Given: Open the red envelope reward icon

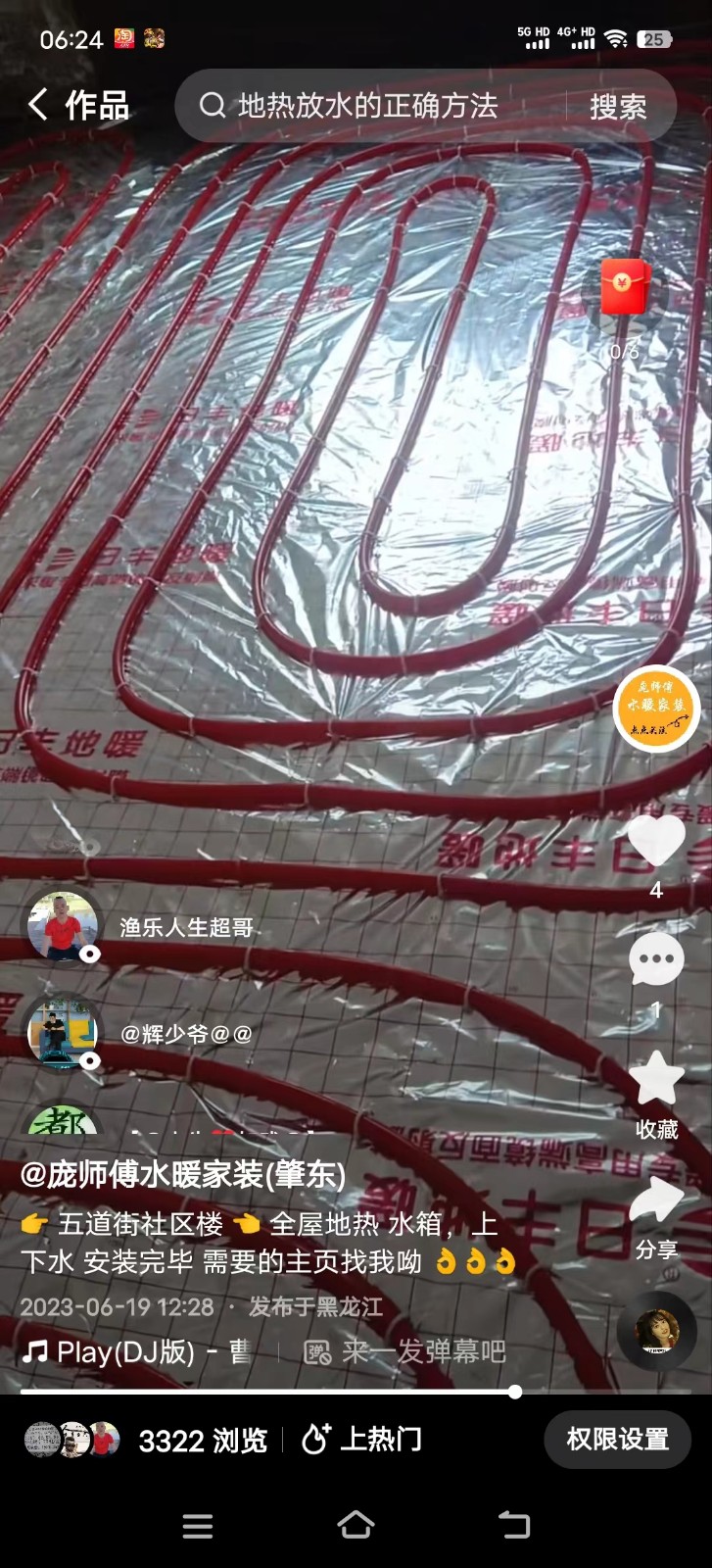Looking at the screenshot, I should [x=623, y=287].
